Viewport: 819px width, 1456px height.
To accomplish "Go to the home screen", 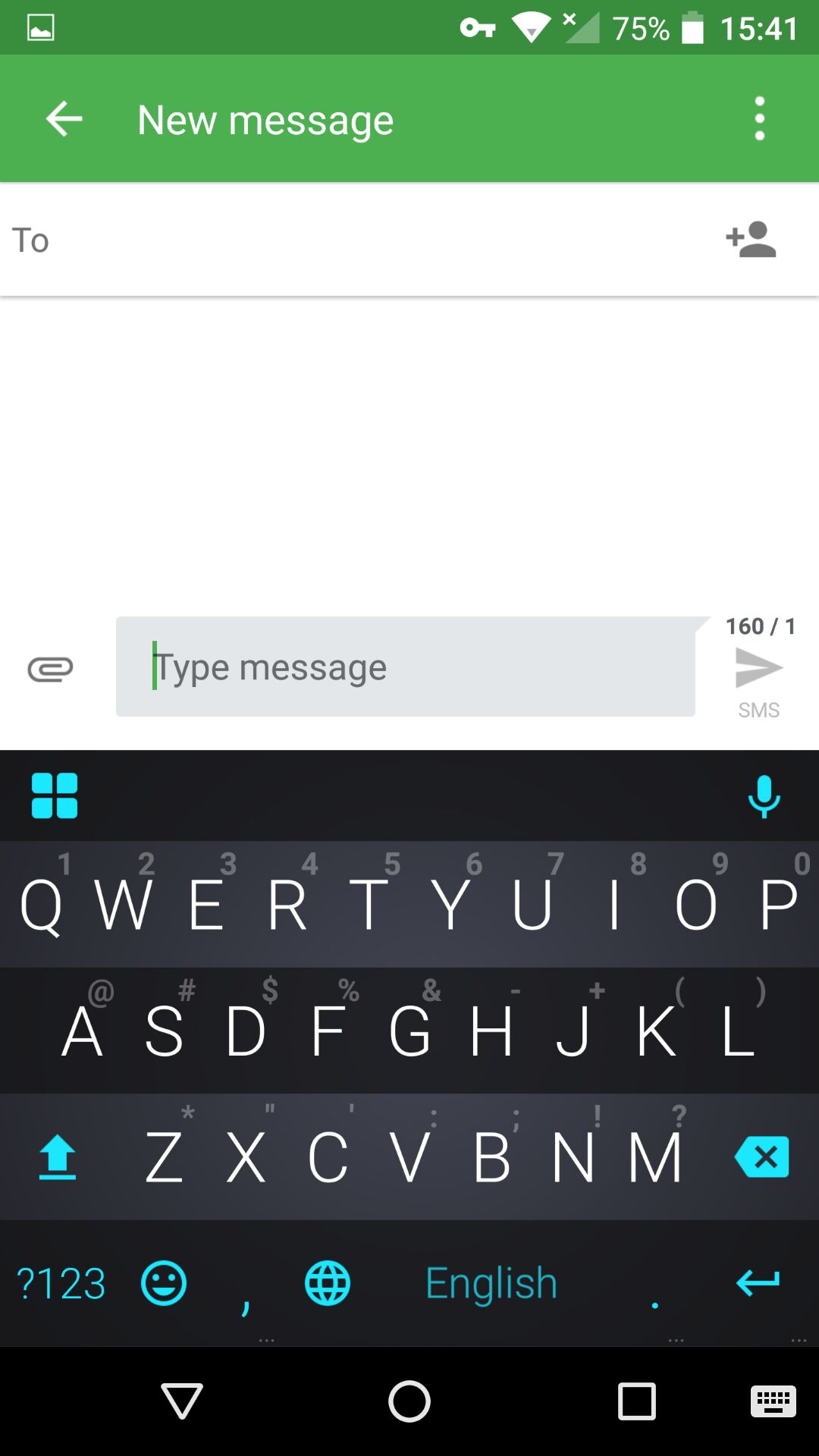I will point(409,1401).
